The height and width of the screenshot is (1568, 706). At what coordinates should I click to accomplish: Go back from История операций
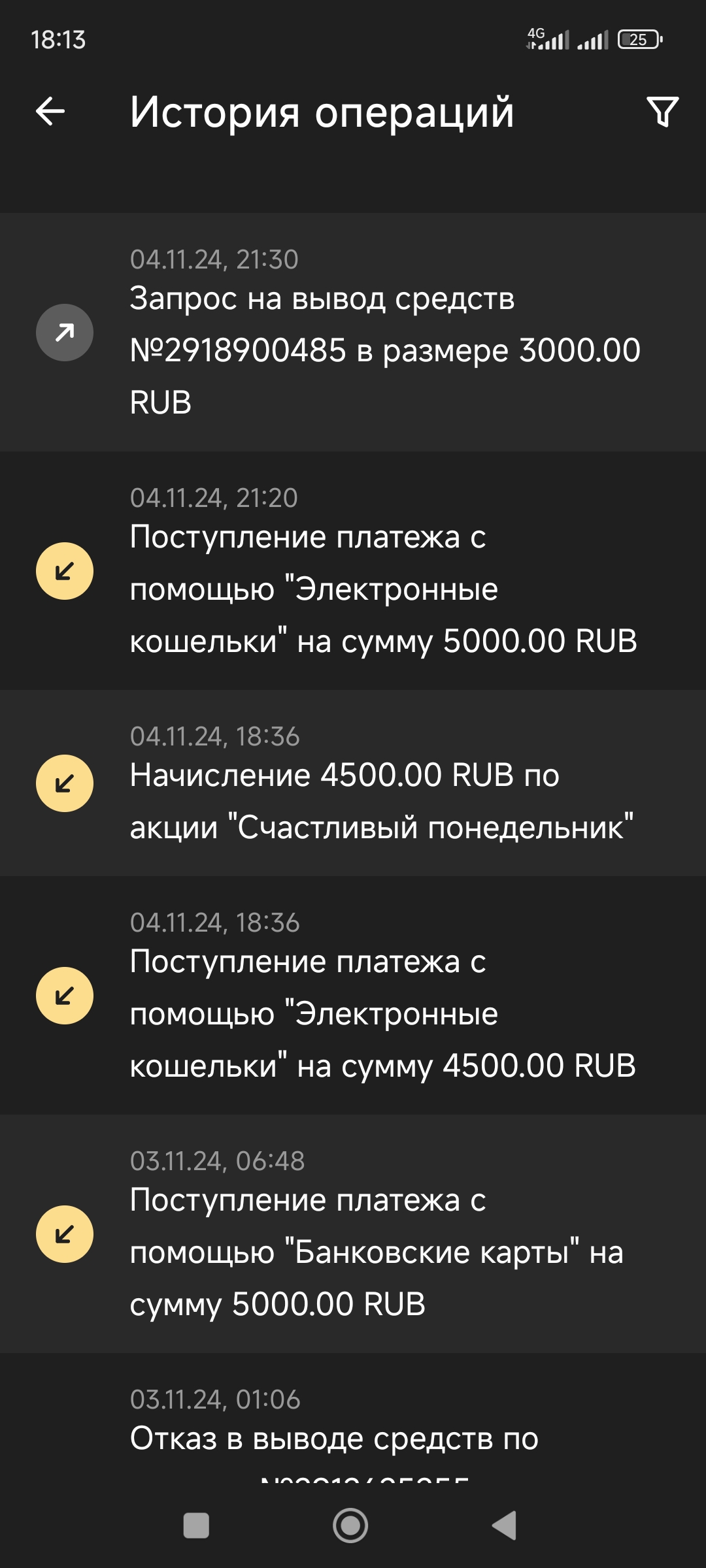50,111
